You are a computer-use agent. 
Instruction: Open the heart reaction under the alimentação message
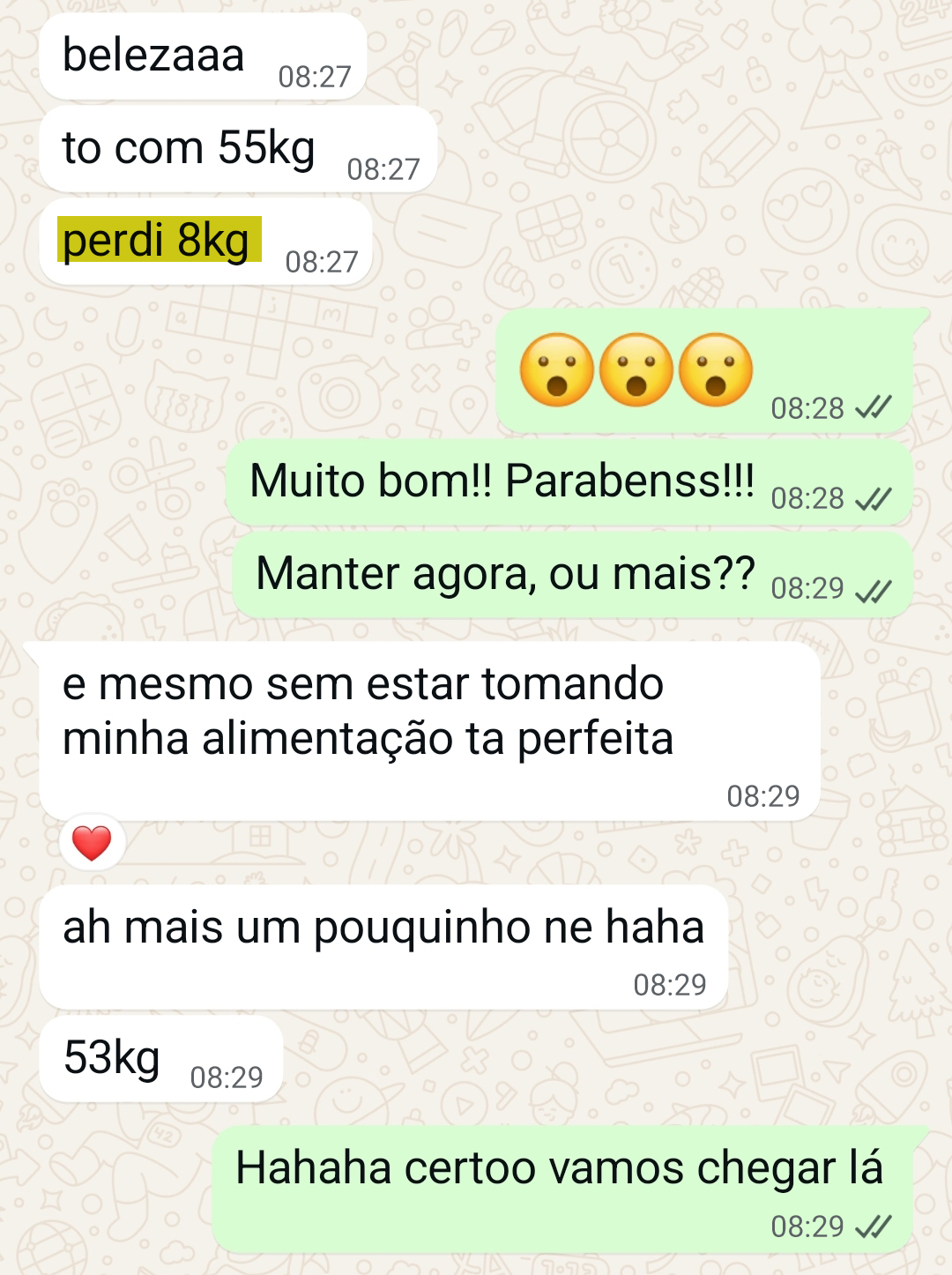click(x=92, y=842)
